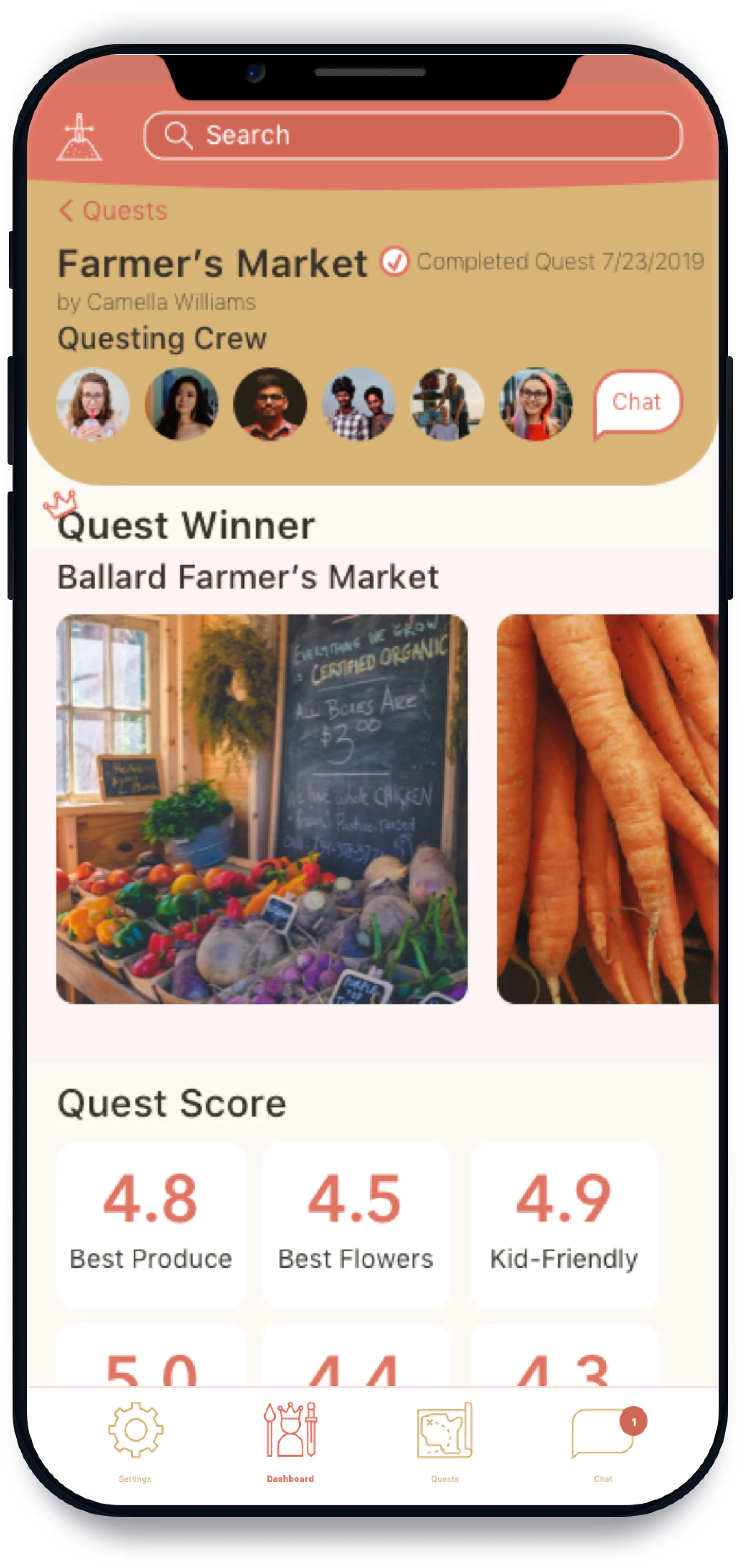Select the Quests tab in bottom bar
Screen dimensions: 742x1568
click(445, 1442)
